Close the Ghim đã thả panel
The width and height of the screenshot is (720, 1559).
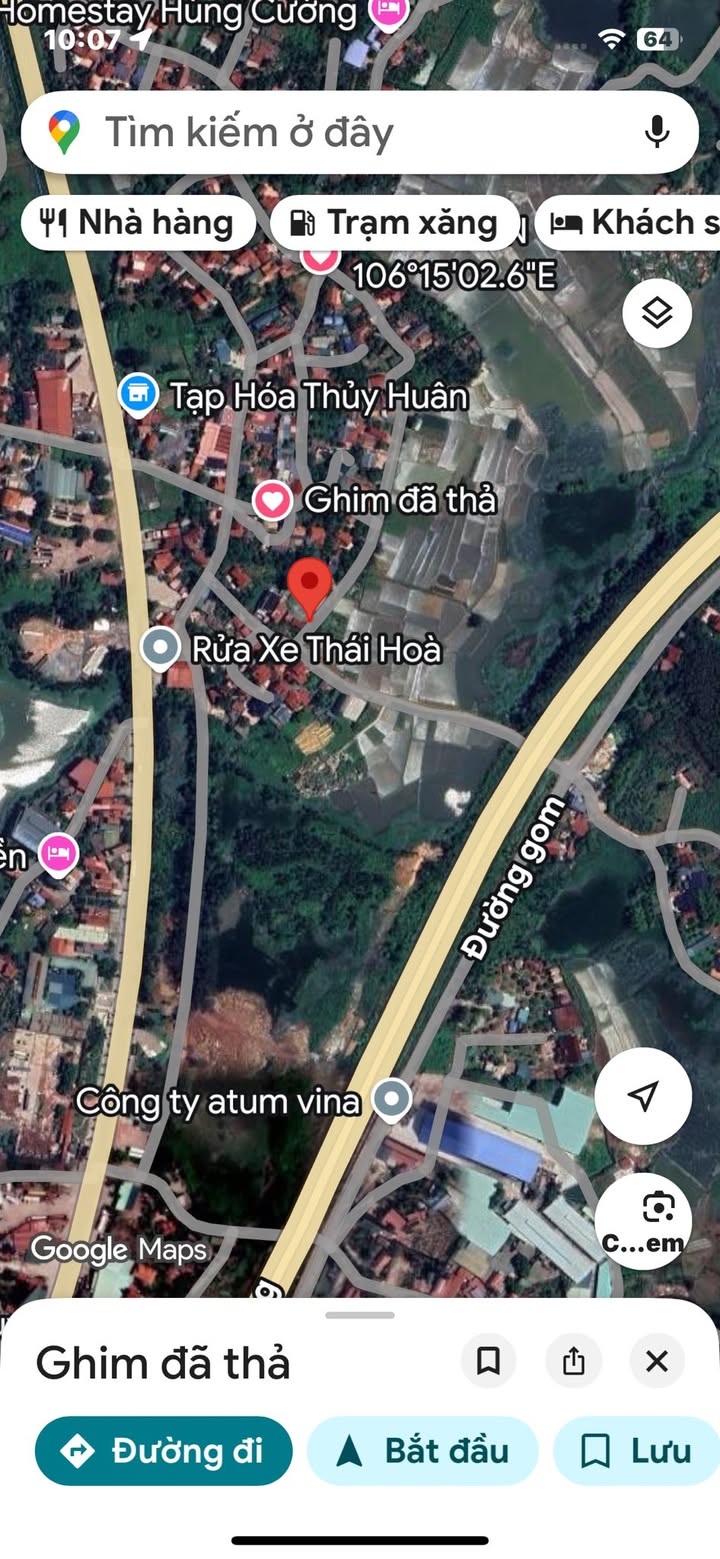tap(657, 1361)
